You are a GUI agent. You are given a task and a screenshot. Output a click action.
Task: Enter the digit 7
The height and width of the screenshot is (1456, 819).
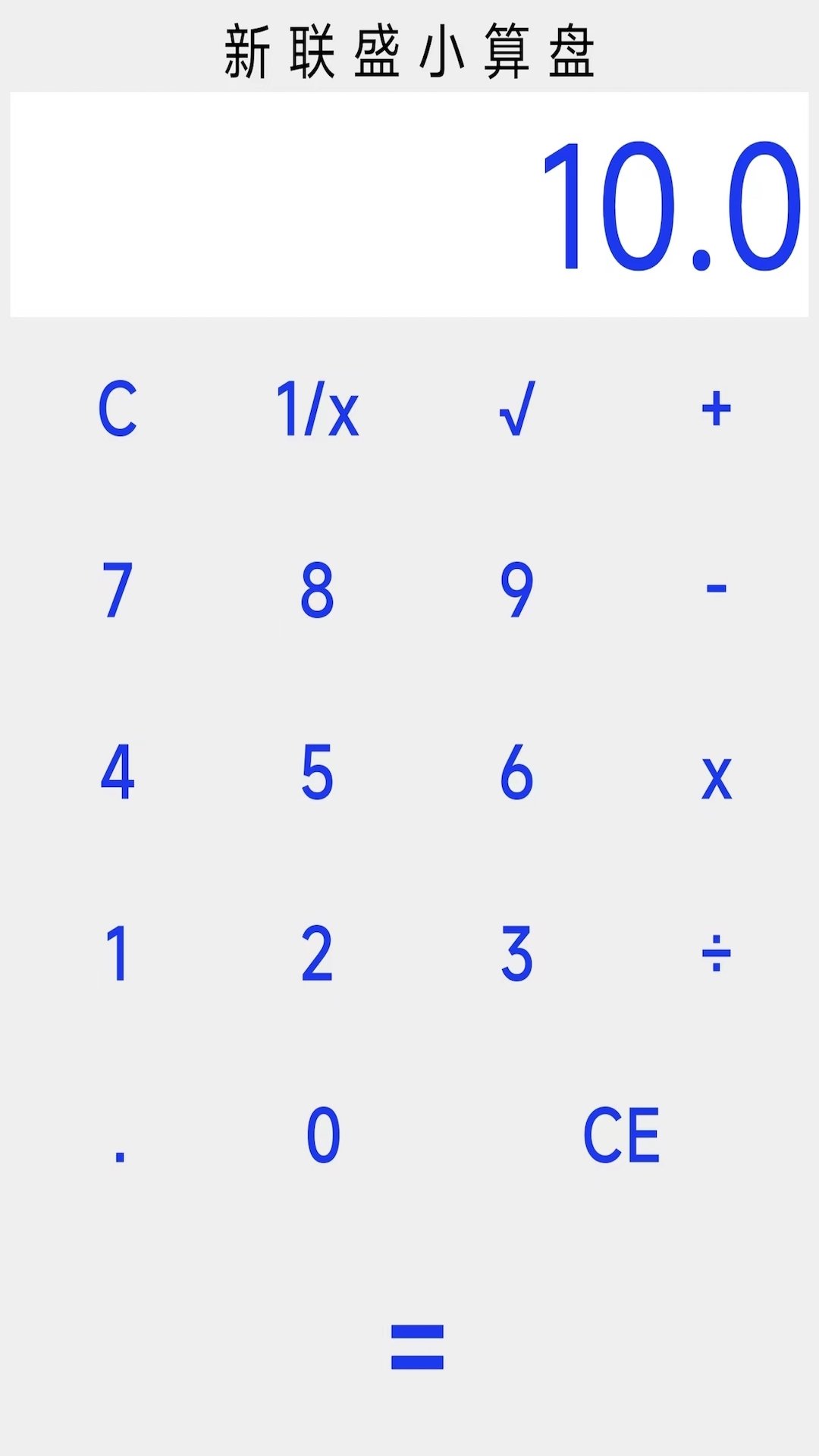pyautogui.click(x=118, y=590)
